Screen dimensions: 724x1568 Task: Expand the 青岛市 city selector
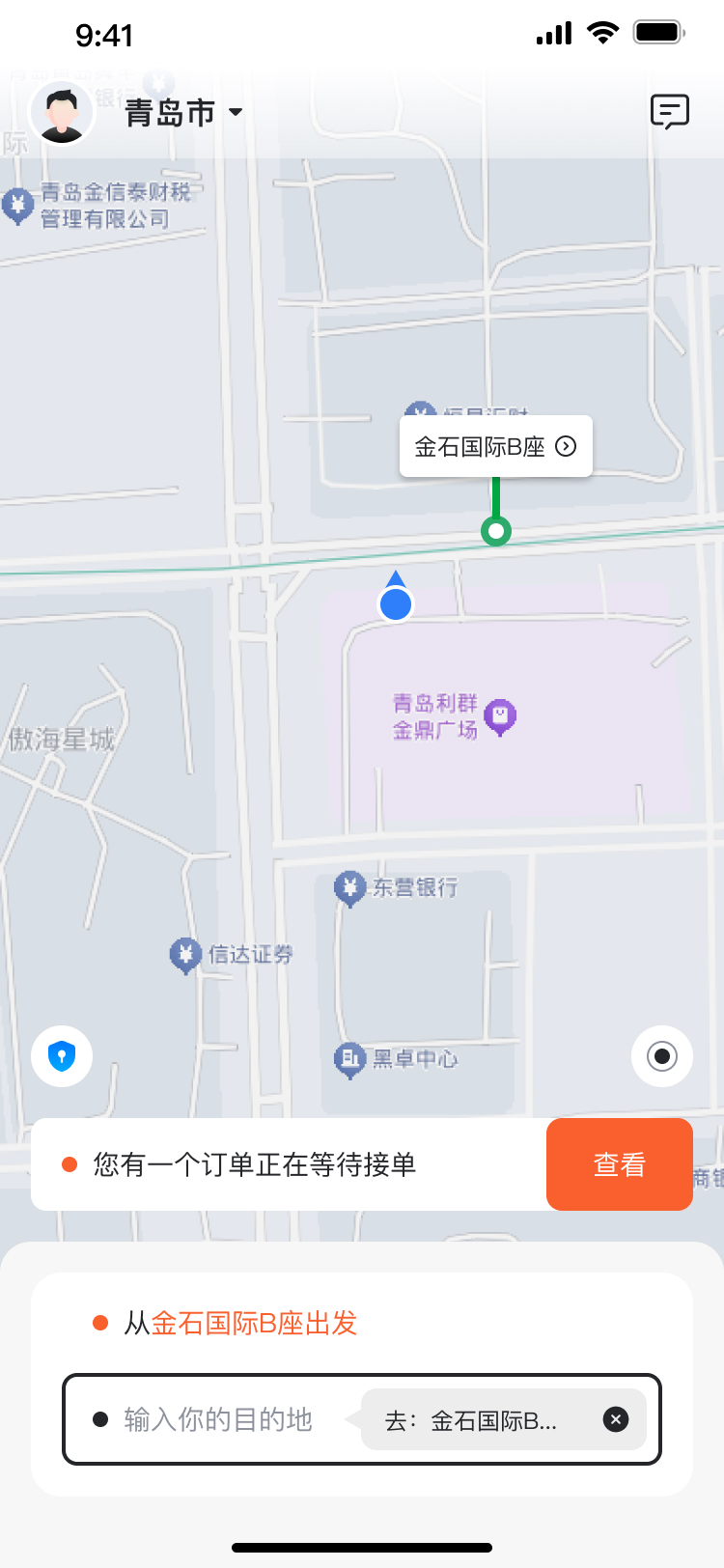pyautogui.click(x=183, y=113)
